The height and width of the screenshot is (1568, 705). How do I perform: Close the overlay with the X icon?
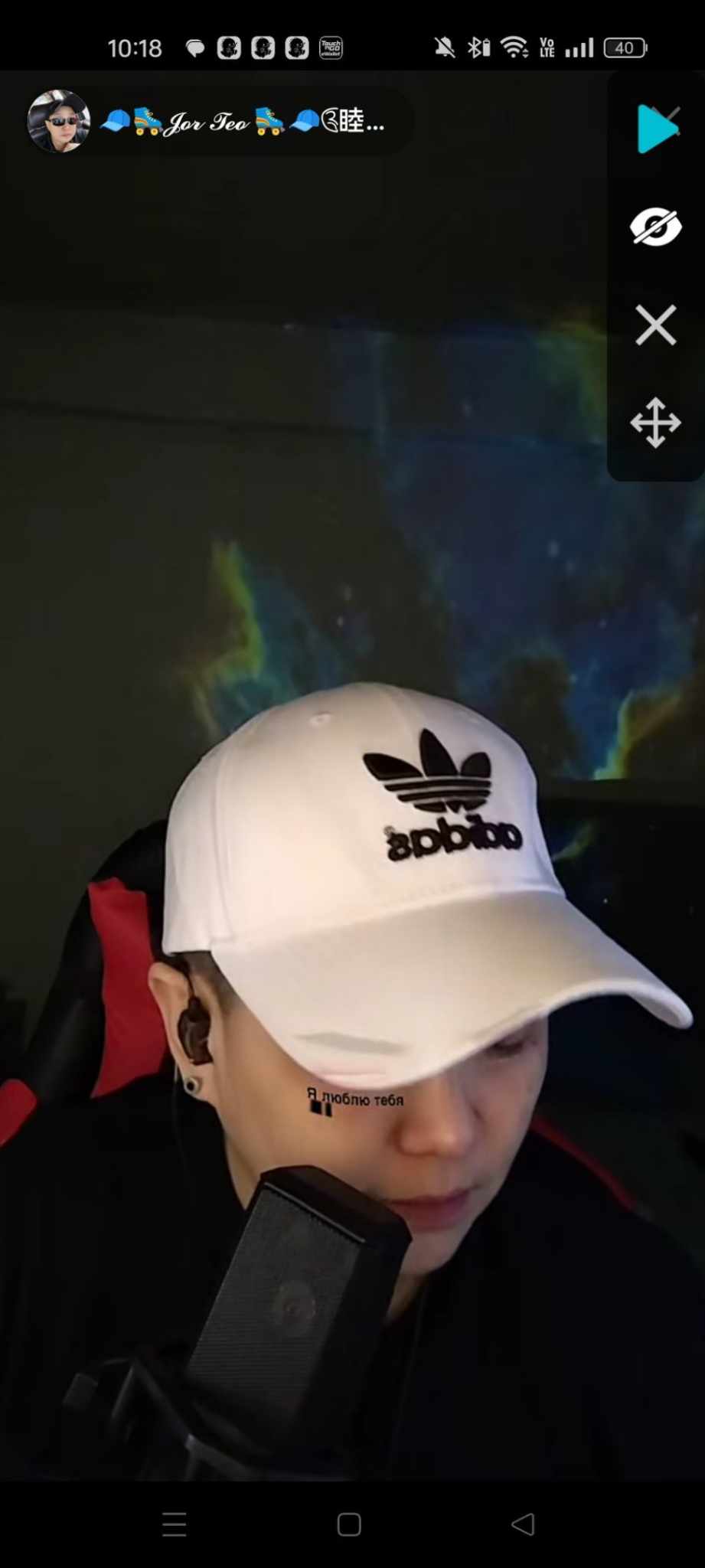656,325
